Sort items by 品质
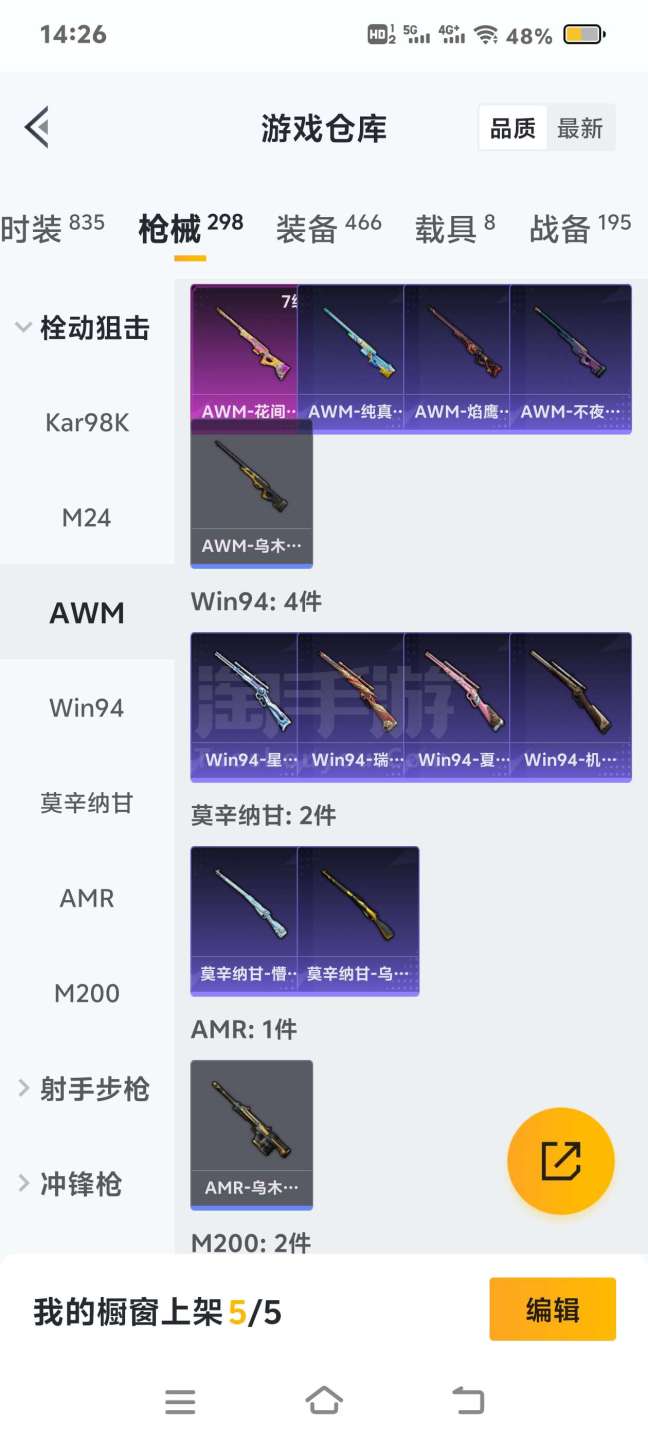Image resolution: width=648 pixels, height=1440 pixels. [x=512, y=128]
